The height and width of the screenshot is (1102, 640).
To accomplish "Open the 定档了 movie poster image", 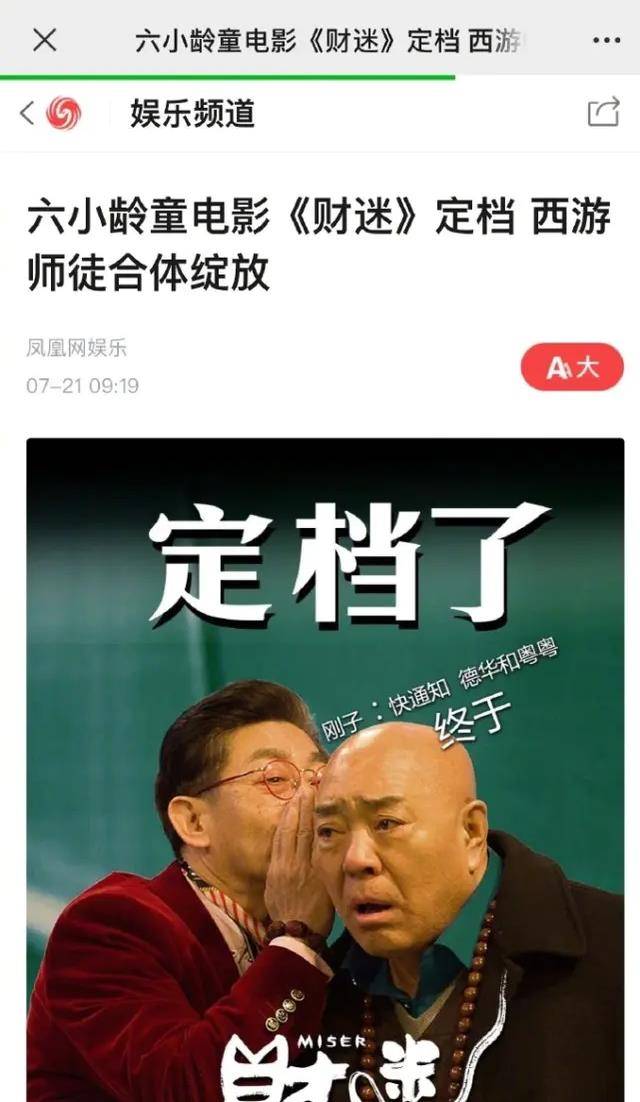I will point(325,770).
